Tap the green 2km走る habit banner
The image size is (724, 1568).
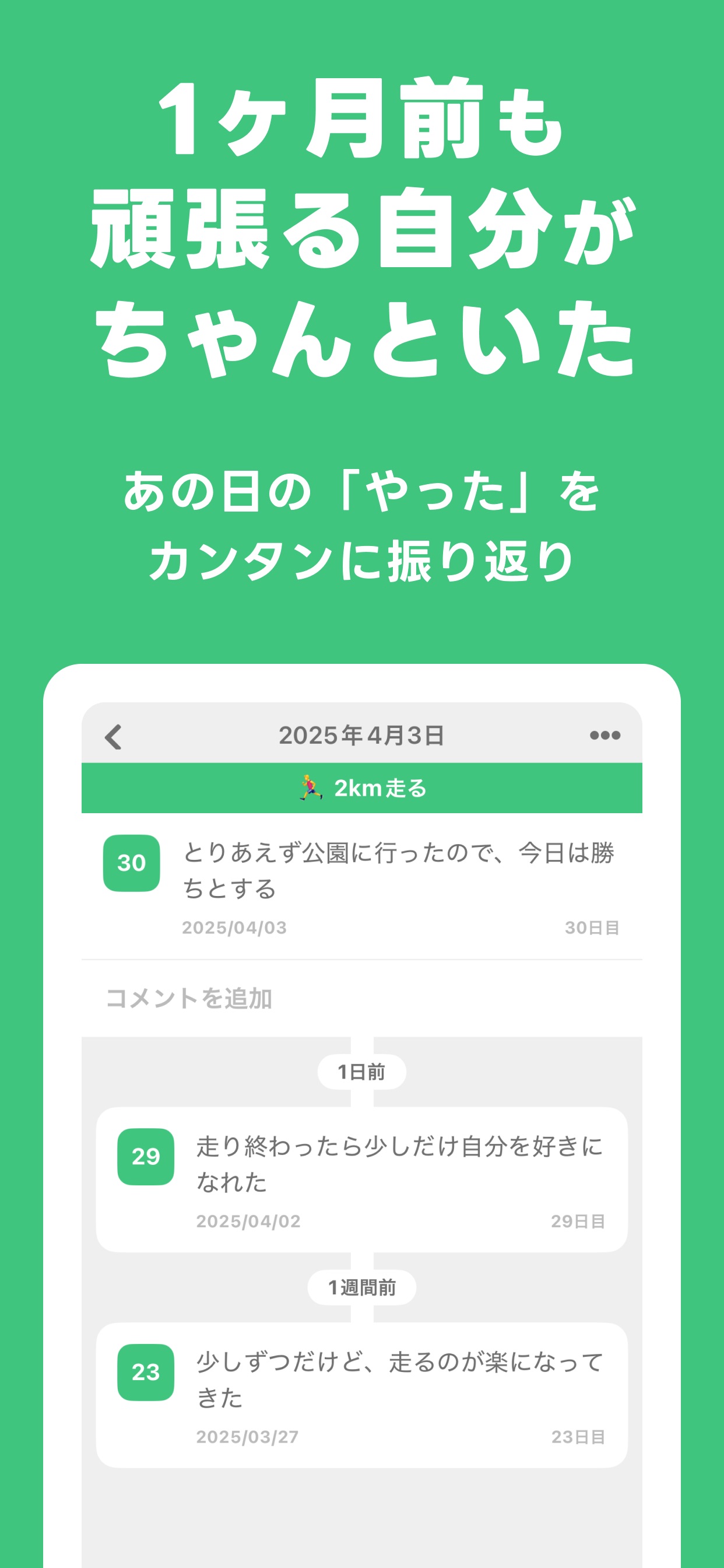click(x=362, y=786)
